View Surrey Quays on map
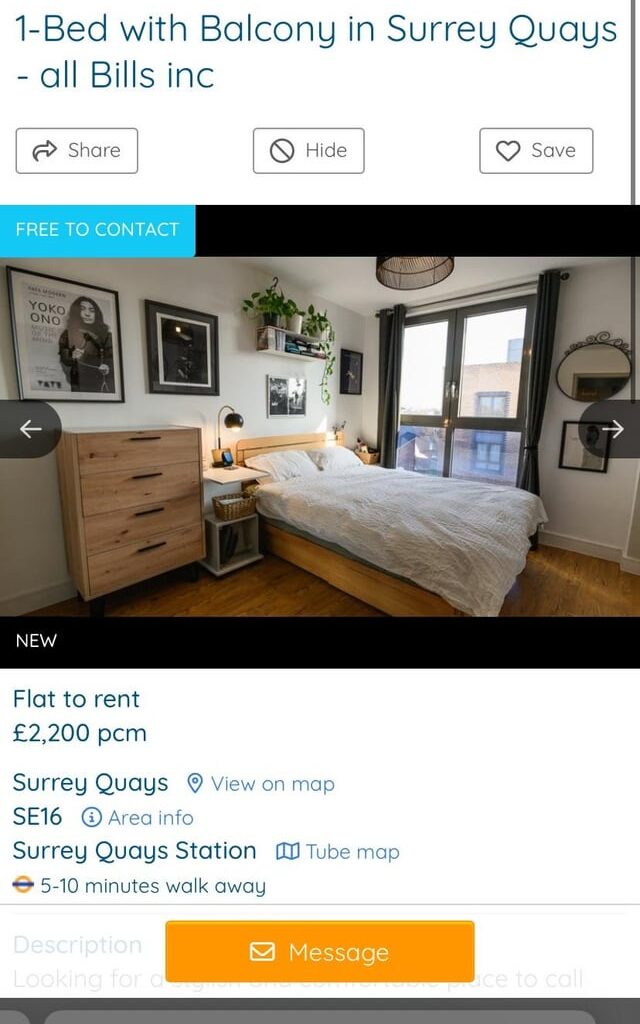 [x=261, y=784]
